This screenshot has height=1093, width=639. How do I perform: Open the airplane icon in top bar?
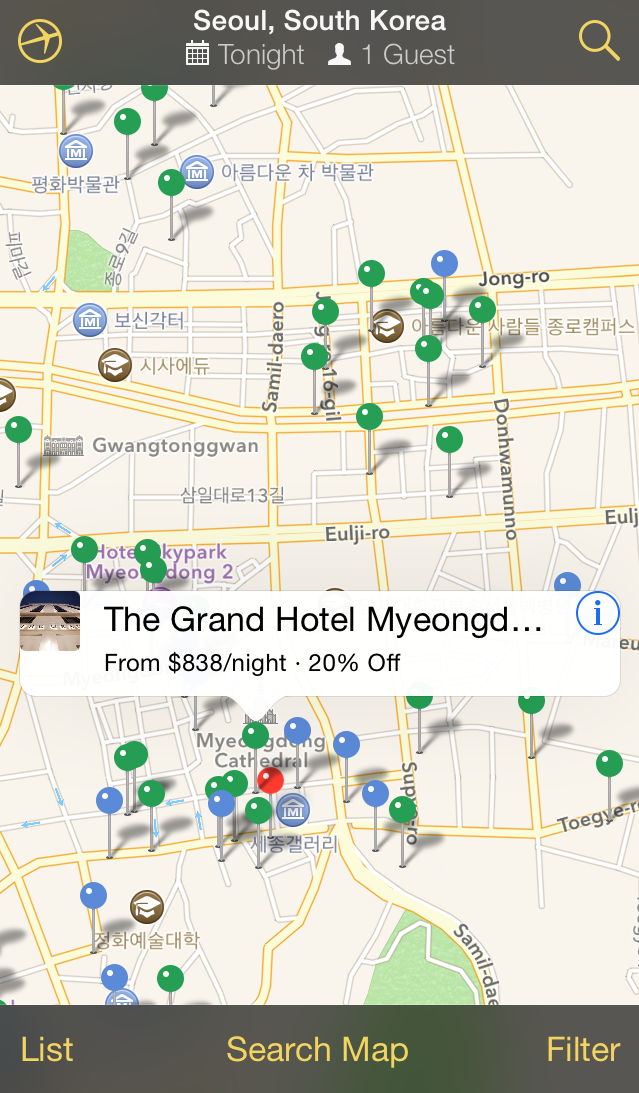click(40, 41)
